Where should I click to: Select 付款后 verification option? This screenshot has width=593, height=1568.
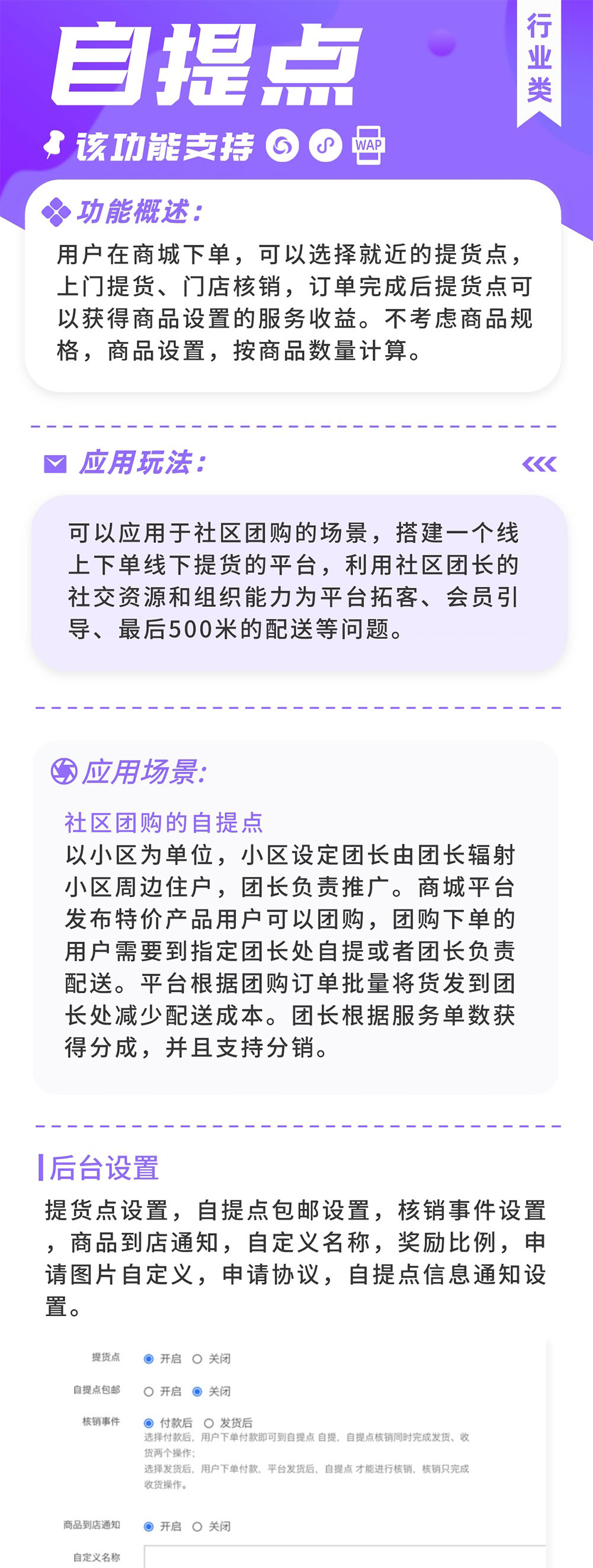click(149, 1425)
